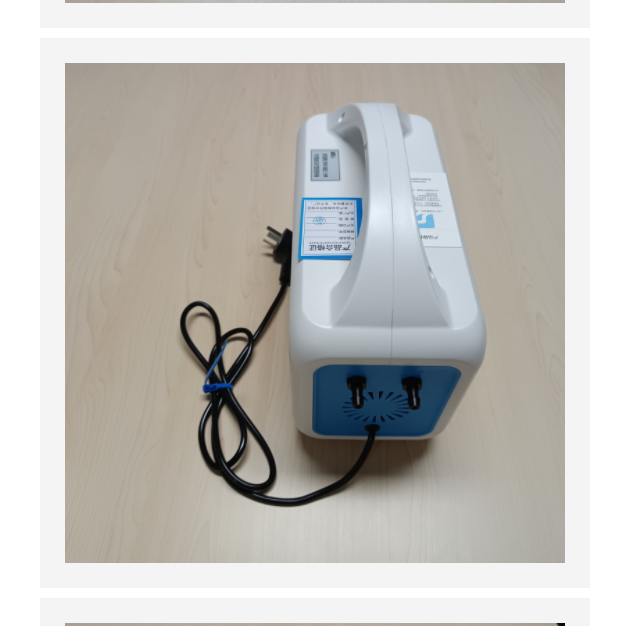
Task: Open the white device with power cord photo
Action: click(314, 312)
